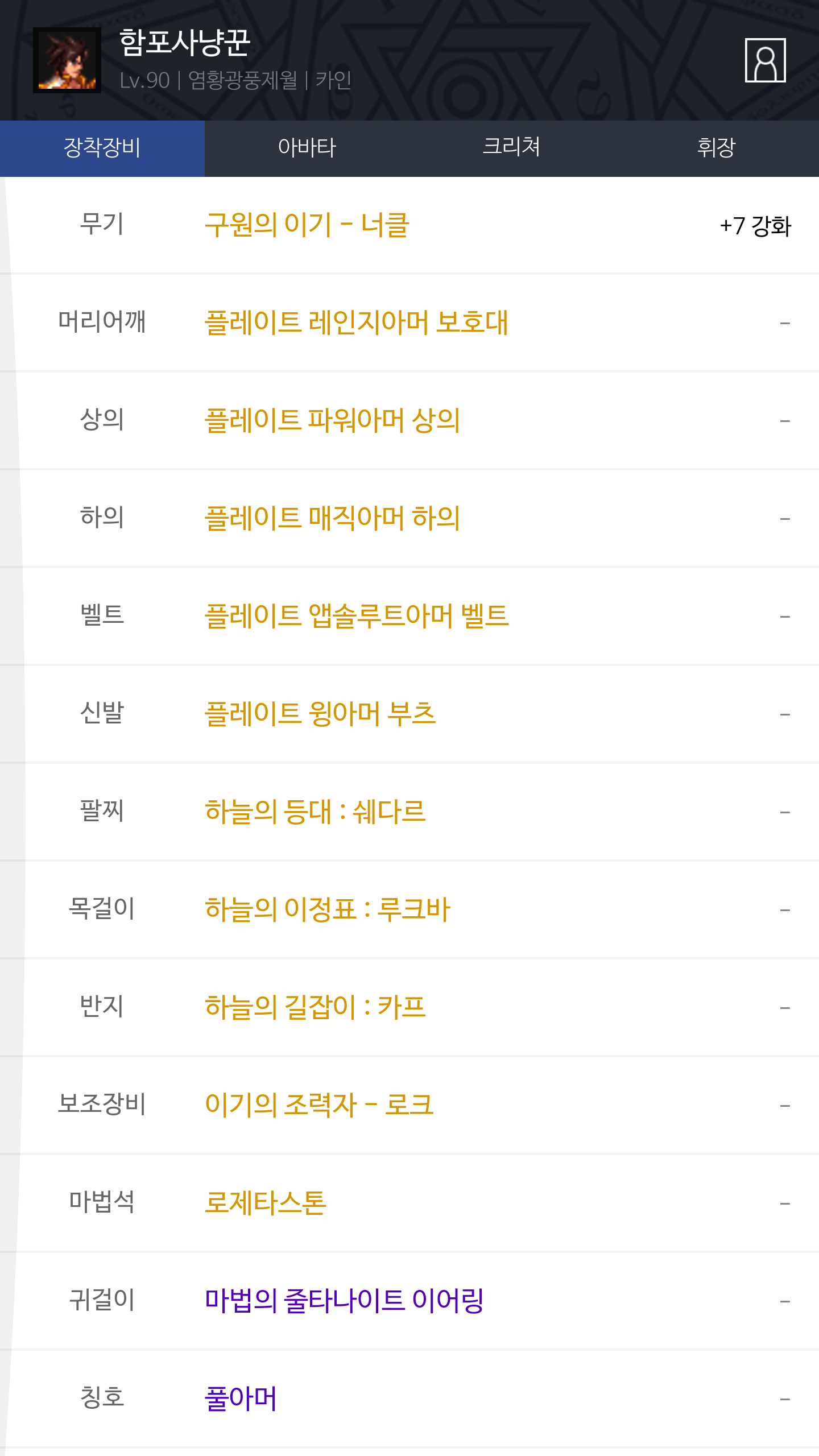819x1456 pixels.
Task: Switch to the 휘장 tab
Action: (x=717, y=148)
